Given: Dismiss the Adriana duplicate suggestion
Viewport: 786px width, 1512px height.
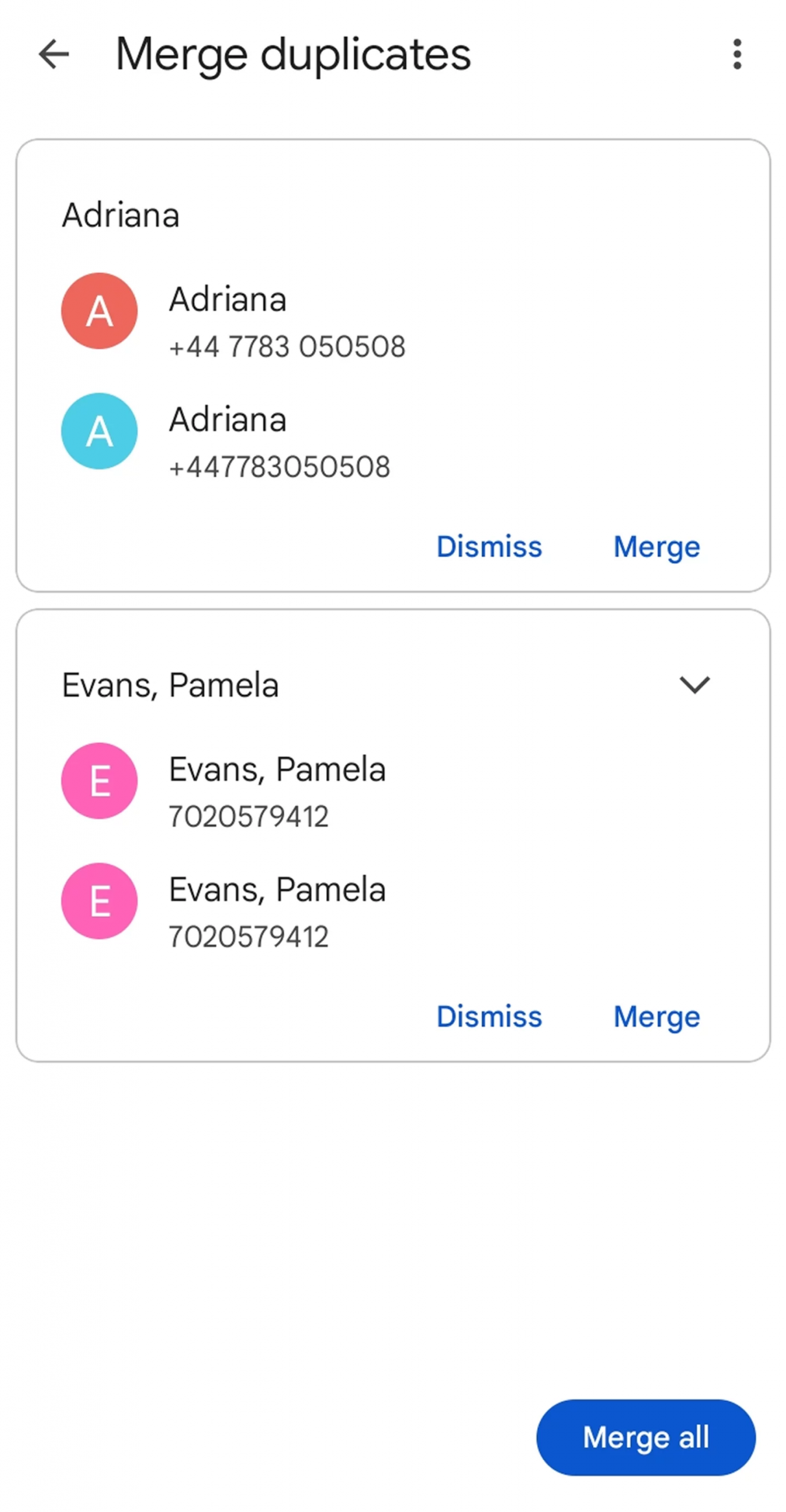Looking at the screenshot, I should pos(489,547).
